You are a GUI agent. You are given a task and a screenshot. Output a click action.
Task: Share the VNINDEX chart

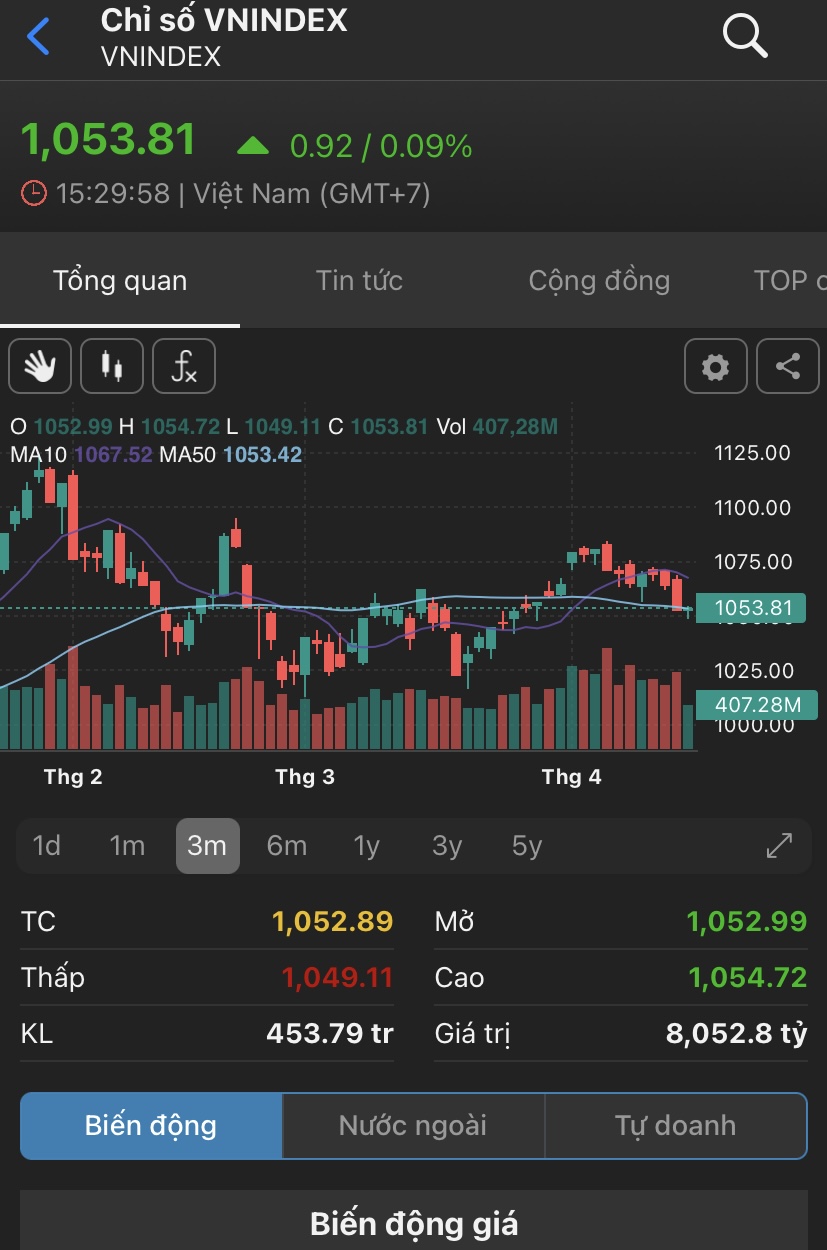pos(788,367)
